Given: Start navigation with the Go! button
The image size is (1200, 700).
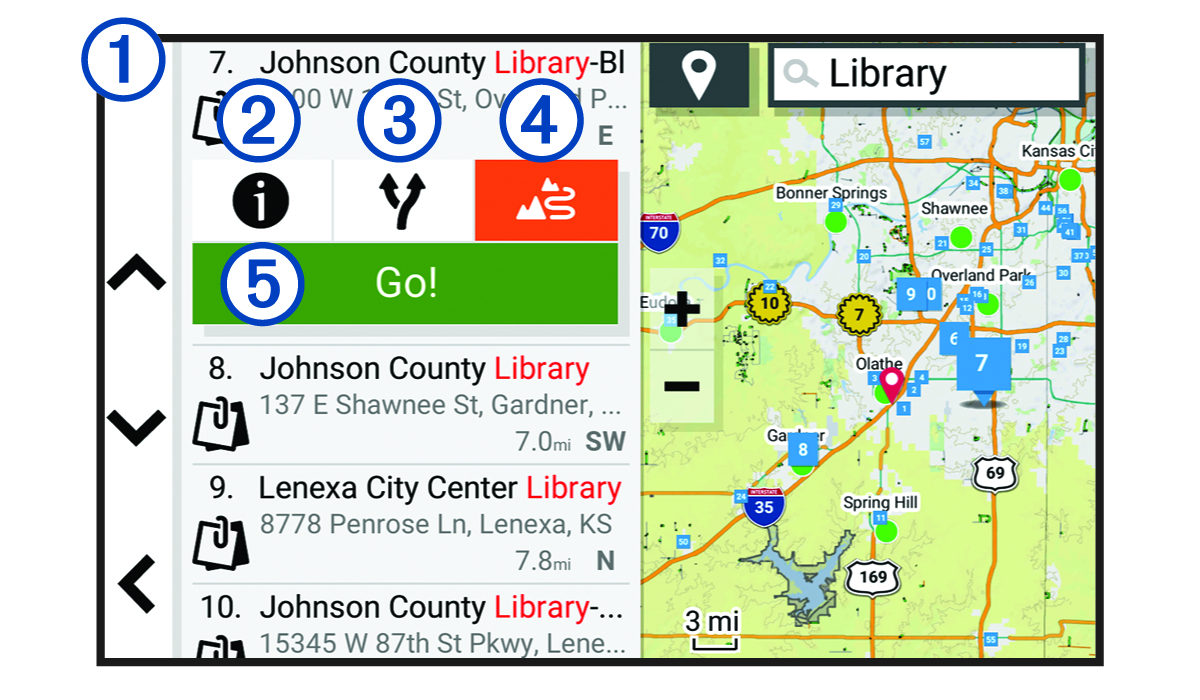Looking at the screenshot, I should coord(405,284).
